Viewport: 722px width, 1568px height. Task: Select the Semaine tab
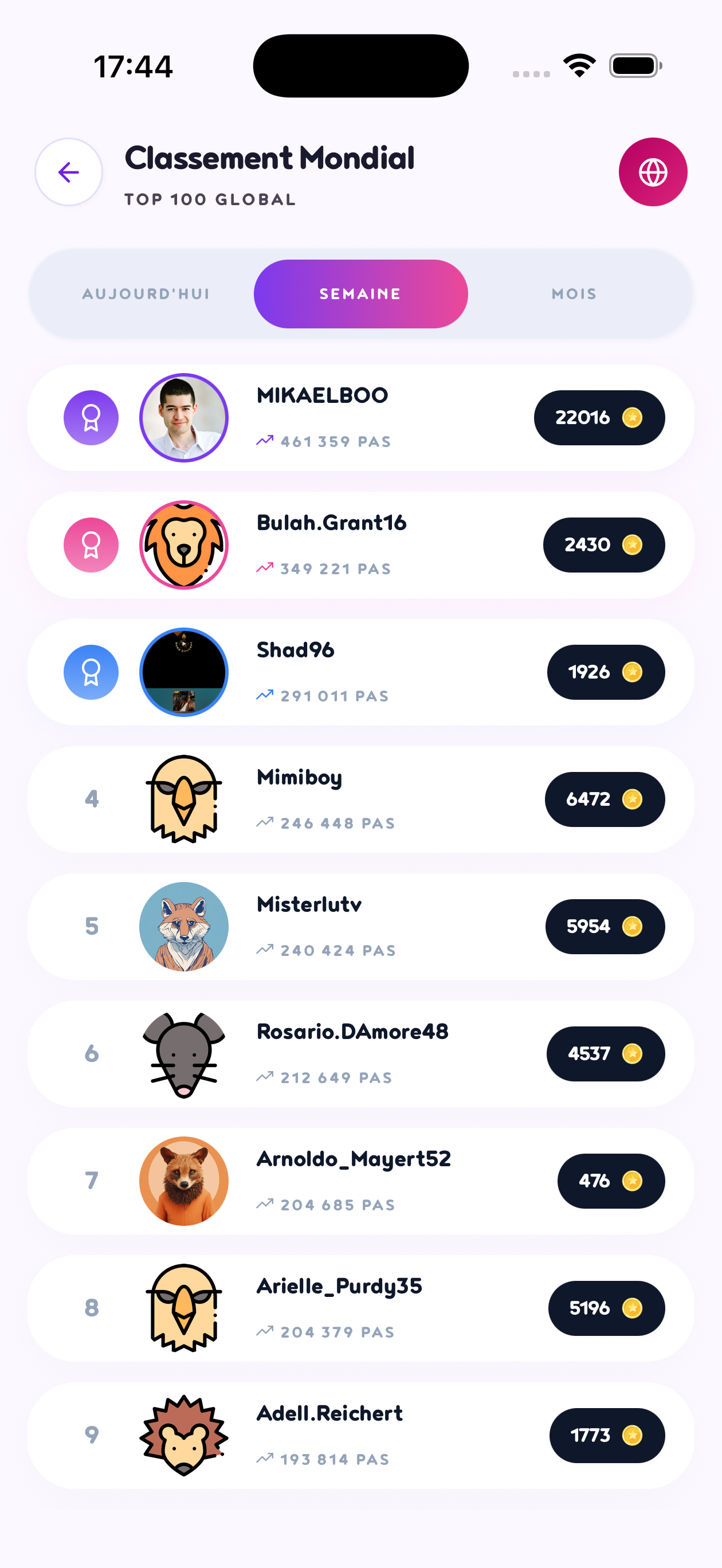point(360,294)
